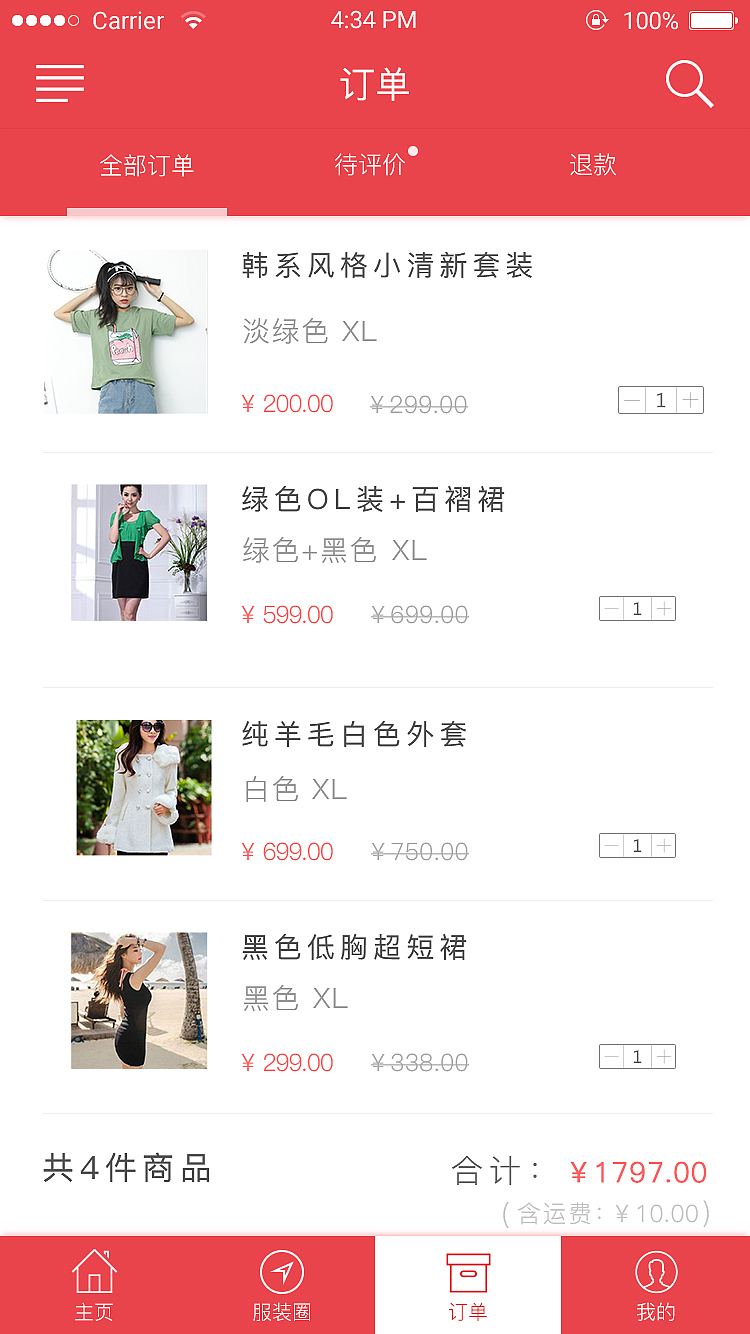Switch to the 待评价 tab
This screenshot has height=1334, width=750.
pos(373,165)
